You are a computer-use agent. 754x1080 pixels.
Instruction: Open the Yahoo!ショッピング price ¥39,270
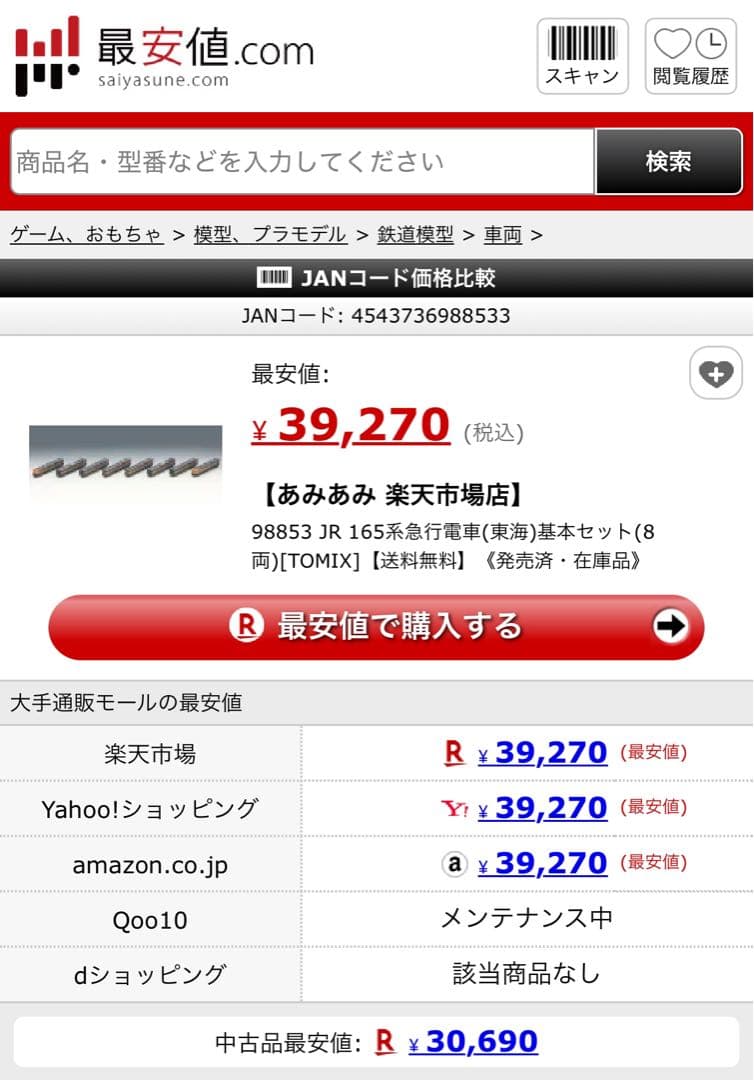(550, 808)
